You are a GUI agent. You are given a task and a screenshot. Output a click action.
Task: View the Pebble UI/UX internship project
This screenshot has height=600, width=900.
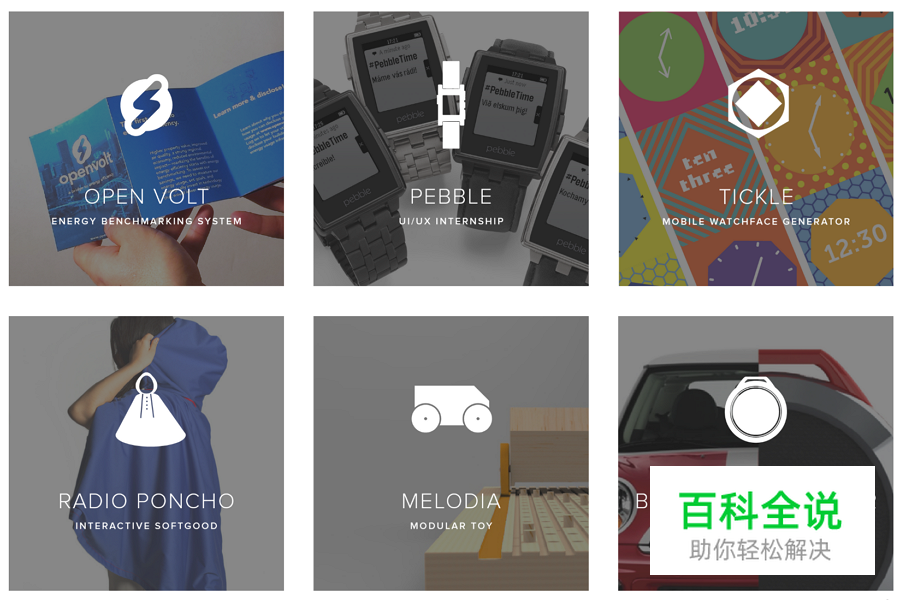(451, 150)
